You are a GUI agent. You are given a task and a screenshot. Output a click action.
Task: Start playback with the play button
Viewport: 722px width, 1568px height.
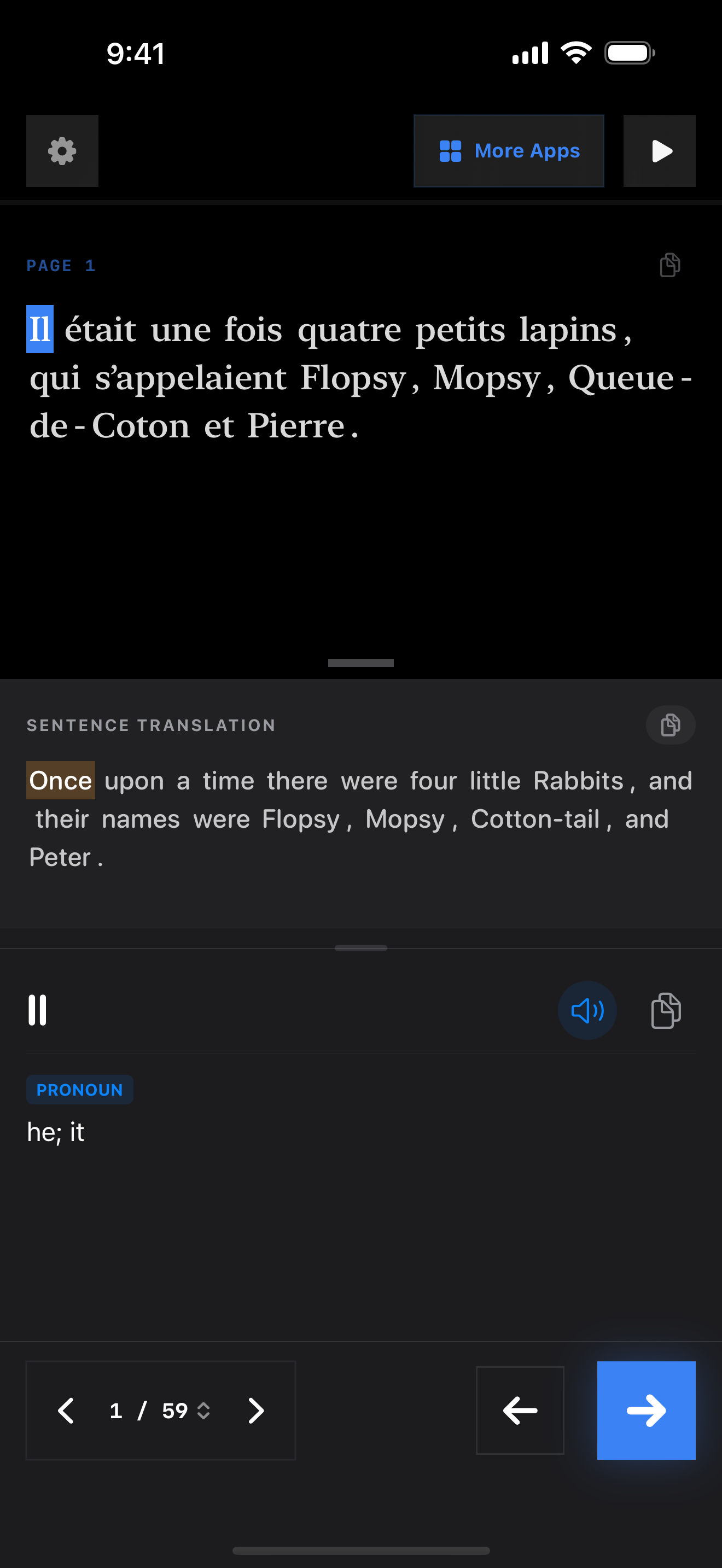[659, 151]
